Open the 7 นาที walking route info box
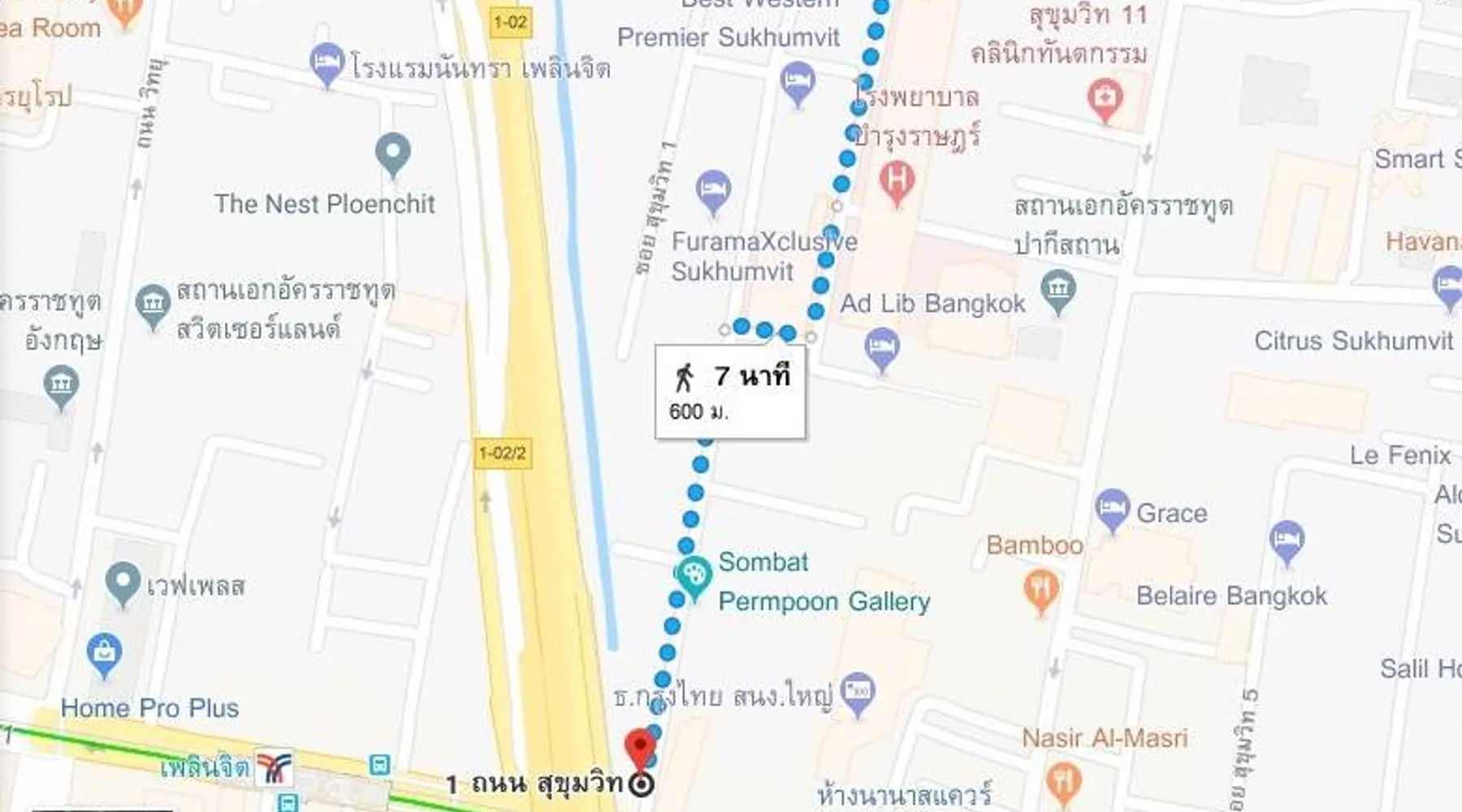The height and width of the screenshot is (812, 1462). coord(730,393)
